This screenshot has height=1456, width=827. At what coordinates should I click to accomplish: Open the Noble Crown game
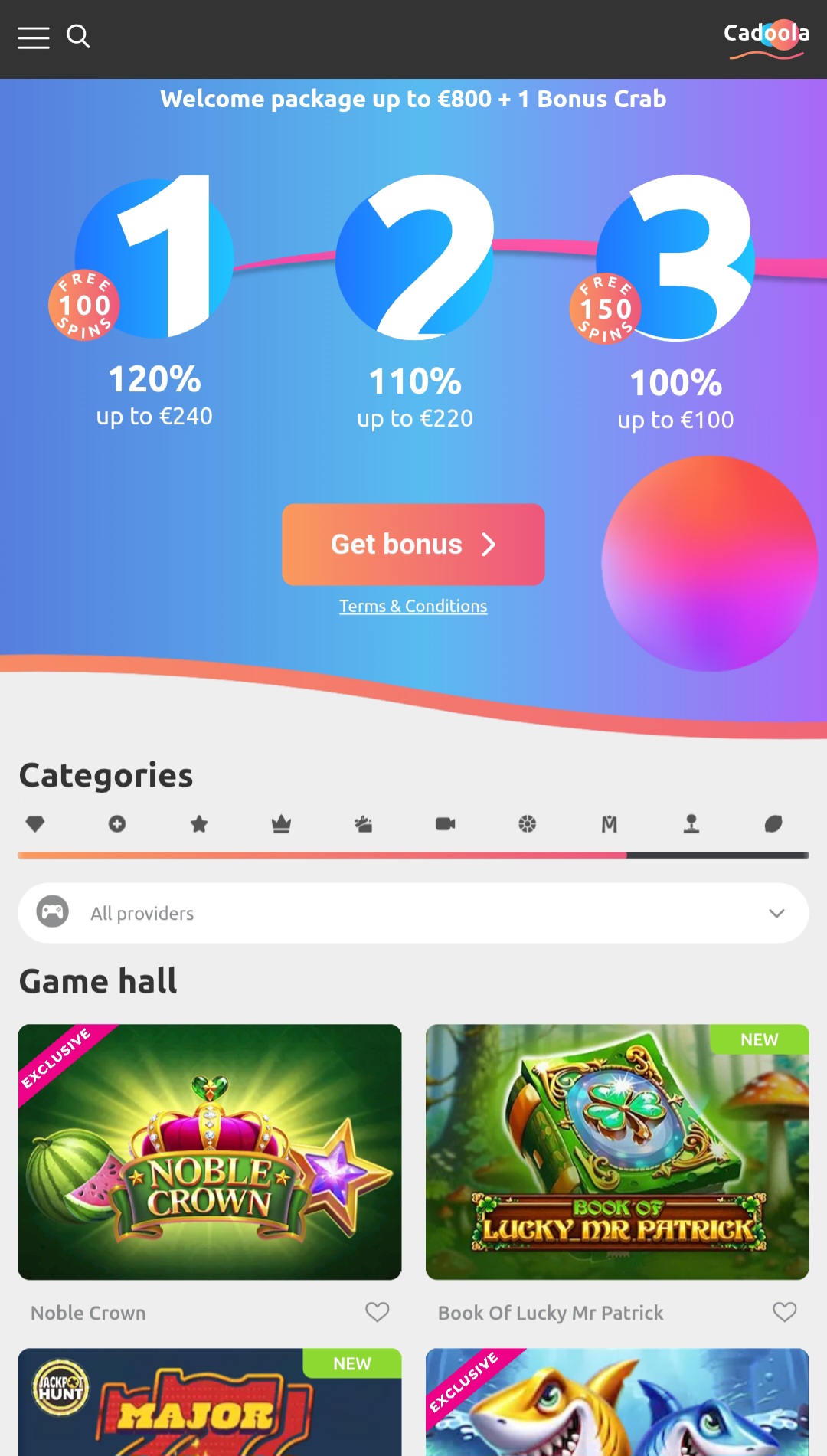210,1152
